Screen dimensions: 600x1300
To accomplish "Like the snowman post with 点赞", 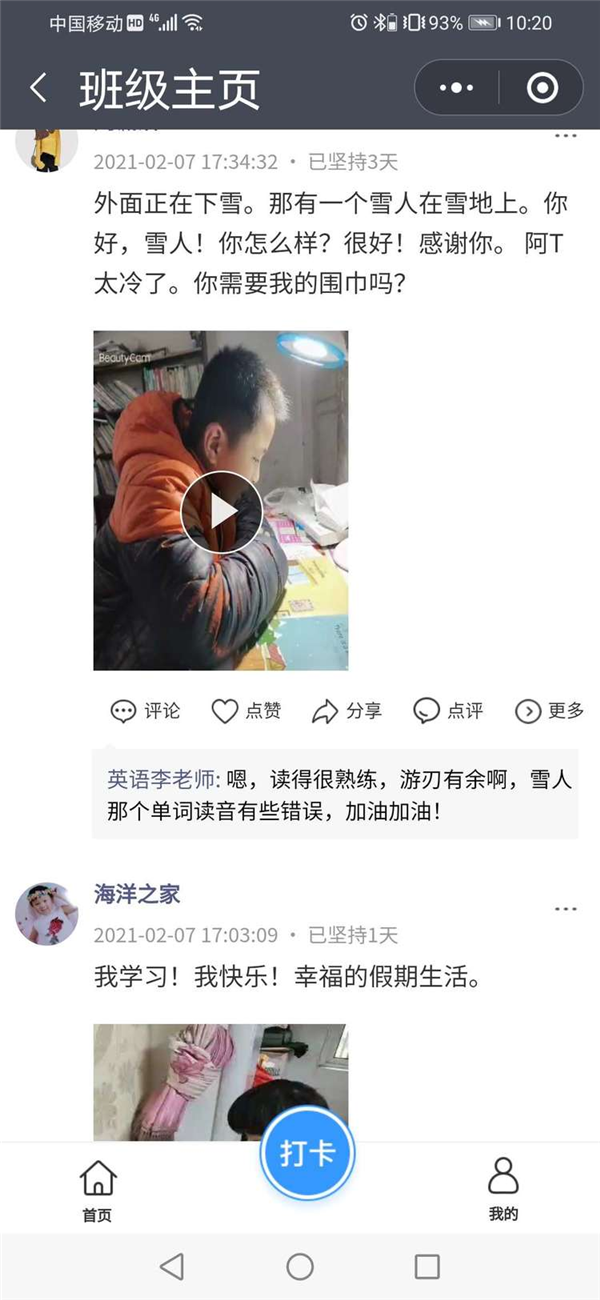I will point(246,711).
